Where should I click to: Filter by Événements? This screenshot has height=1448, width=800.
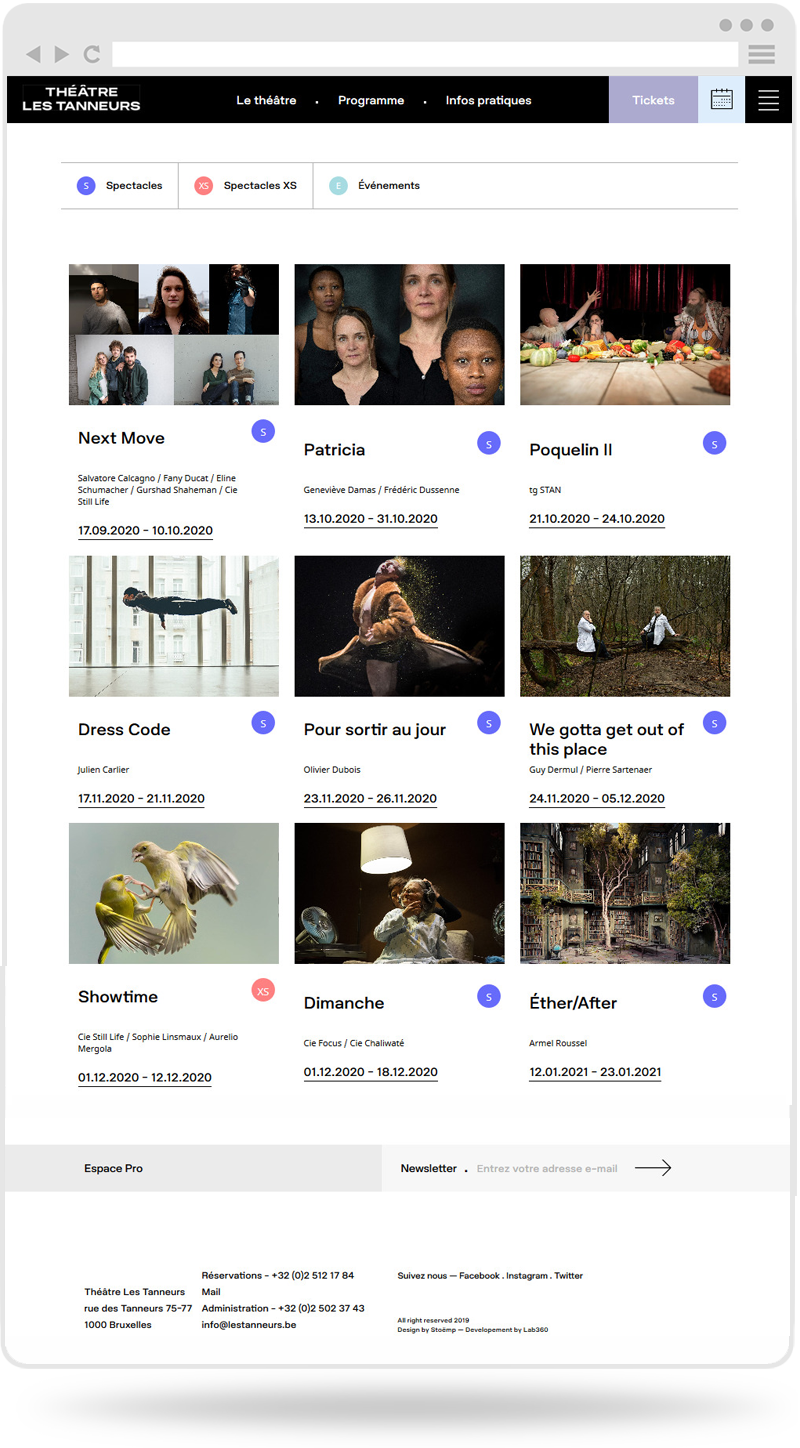376,185
